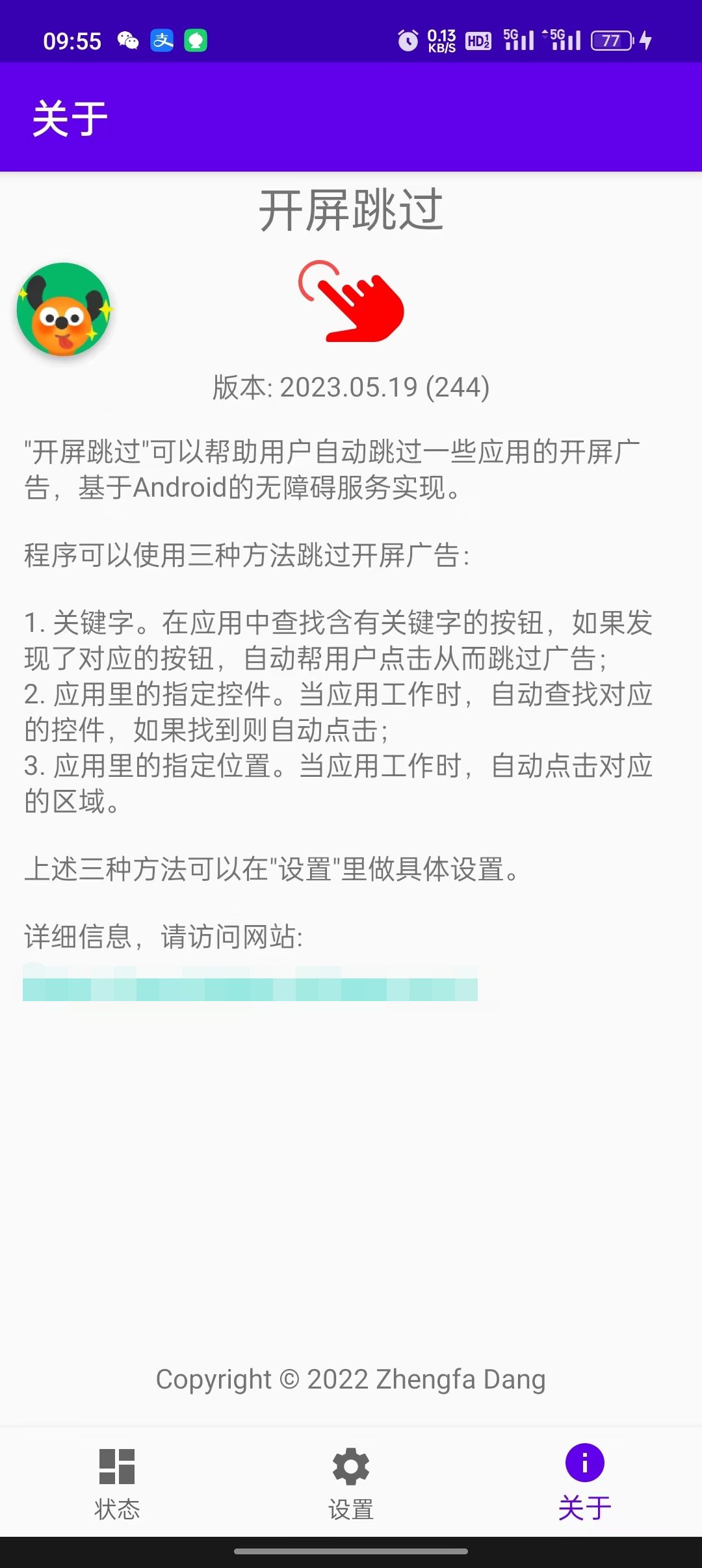Click the HD calling indicator icon

478,40
